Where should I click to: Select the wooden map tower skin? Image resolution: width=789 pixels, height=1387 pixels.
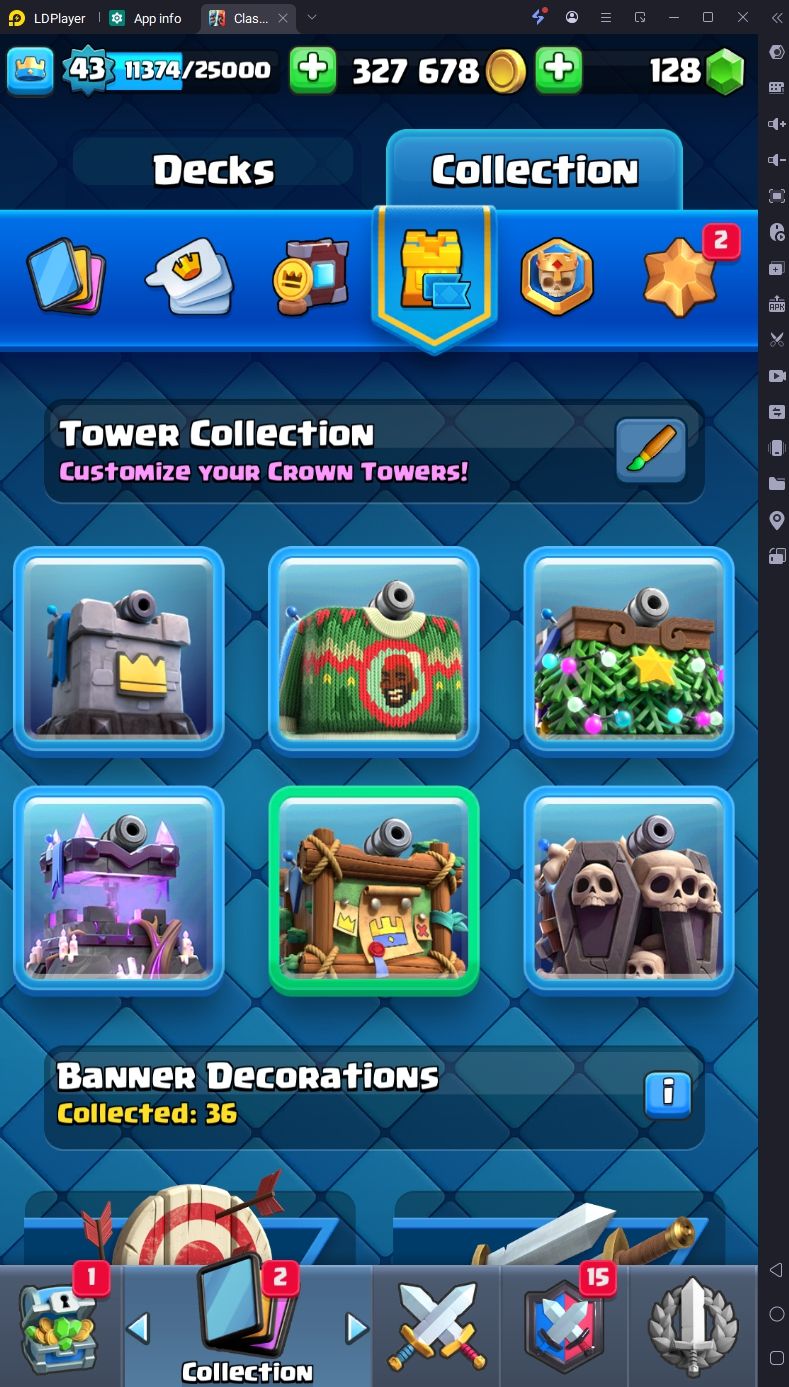[x=374, y=889]
